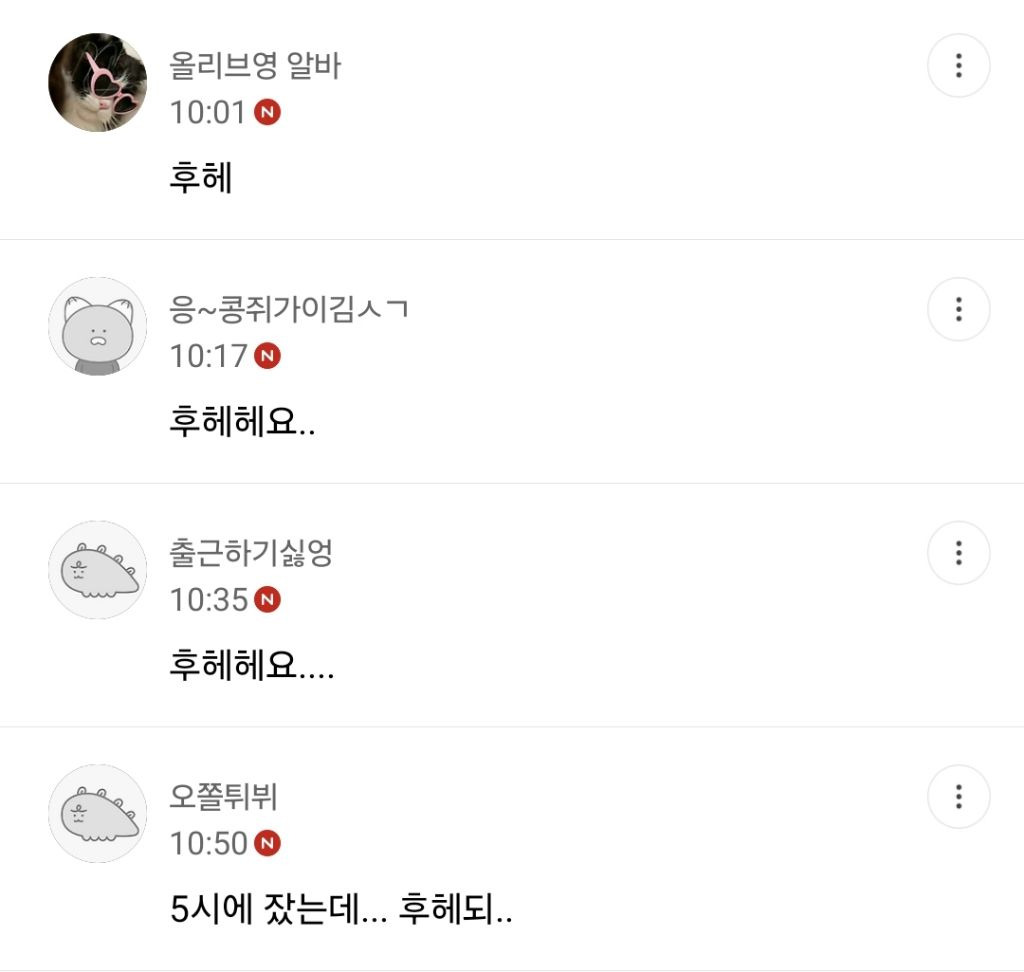Open overflow menu on 출근하기싫엉's comment
Screen dimensions: 1024x972
click(x=958, y=553)
